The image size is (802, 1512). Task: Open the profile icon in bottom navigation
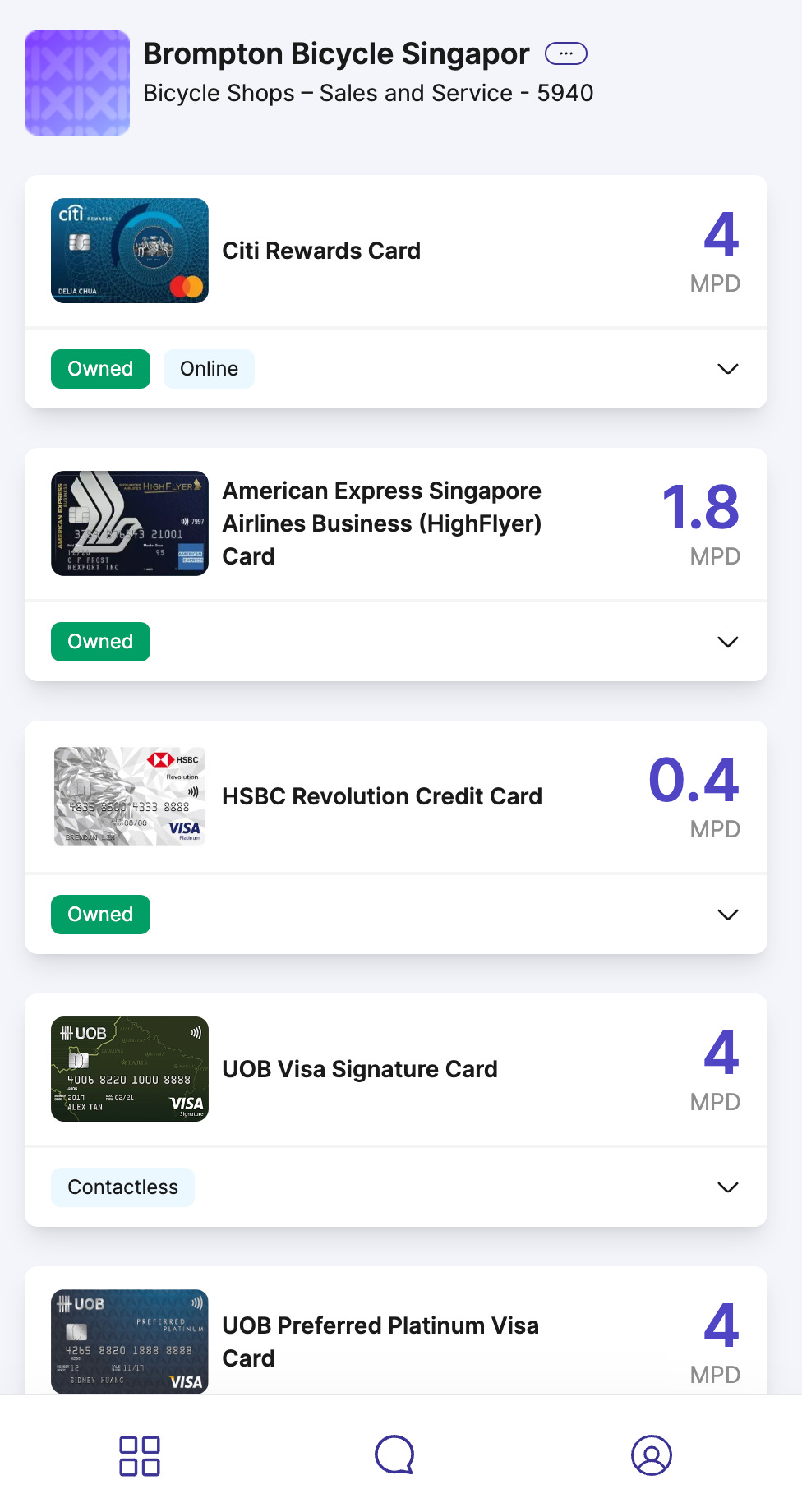[x=652, y=1454]
